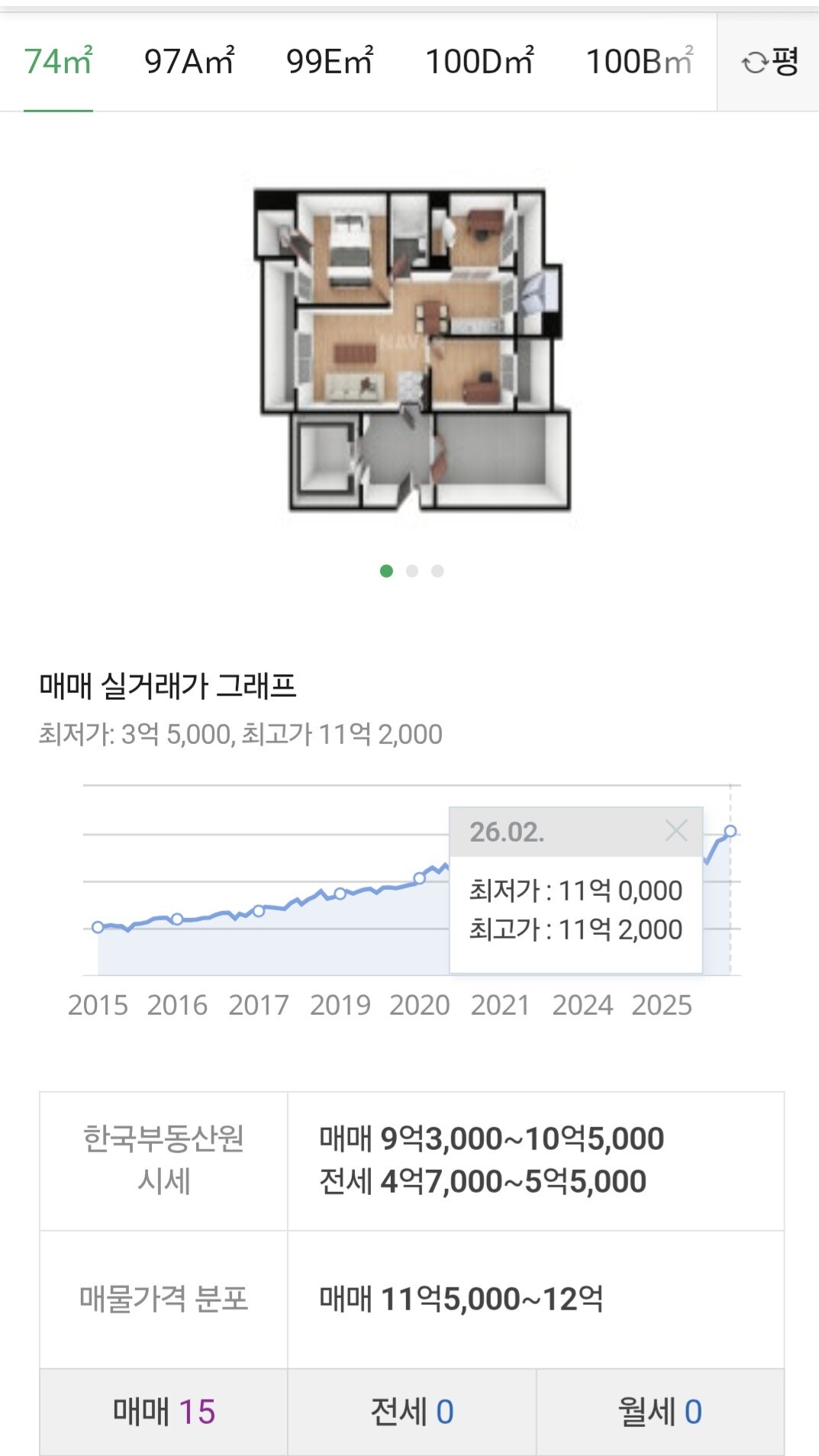Switch to the 97A㎡ tab
This screenshot has width=819, height=1456.
coord(189,62)
